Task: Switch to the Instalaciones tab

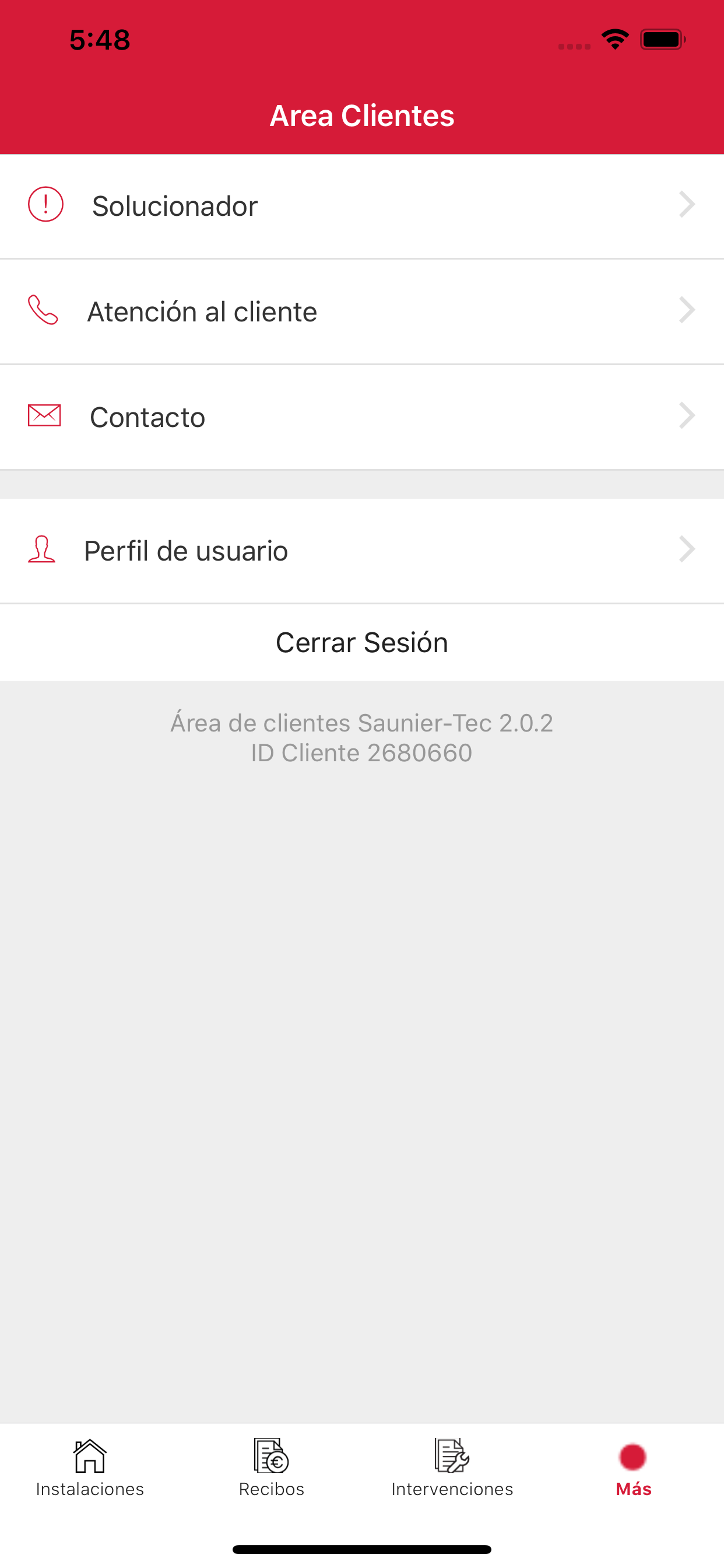Action: (x=90, y=1468)
